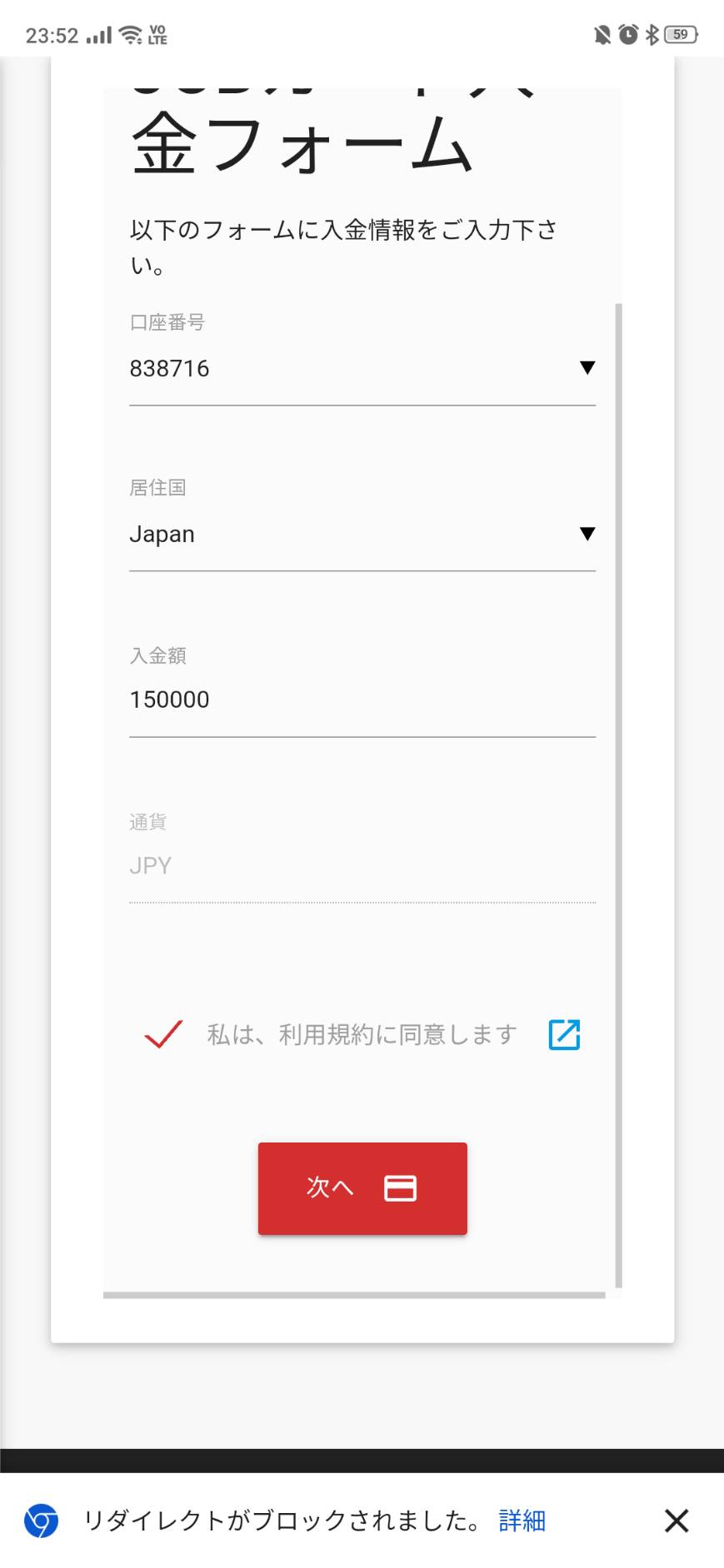Expand the 居住国 country dropdown showing Japan

pos(362,535)
